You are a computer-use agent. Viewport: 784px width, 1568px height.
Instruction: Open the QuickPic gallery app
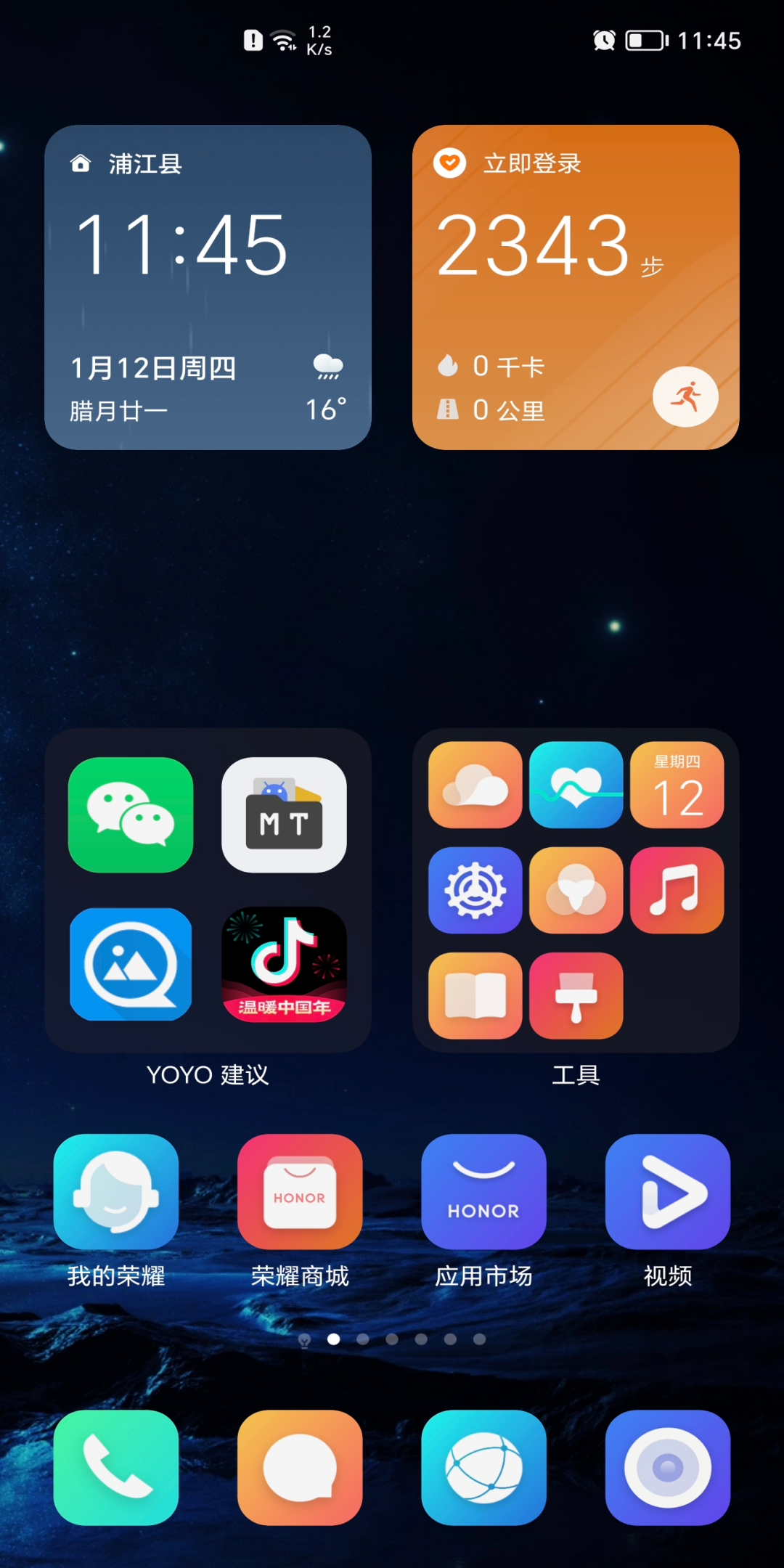(131, 964)
